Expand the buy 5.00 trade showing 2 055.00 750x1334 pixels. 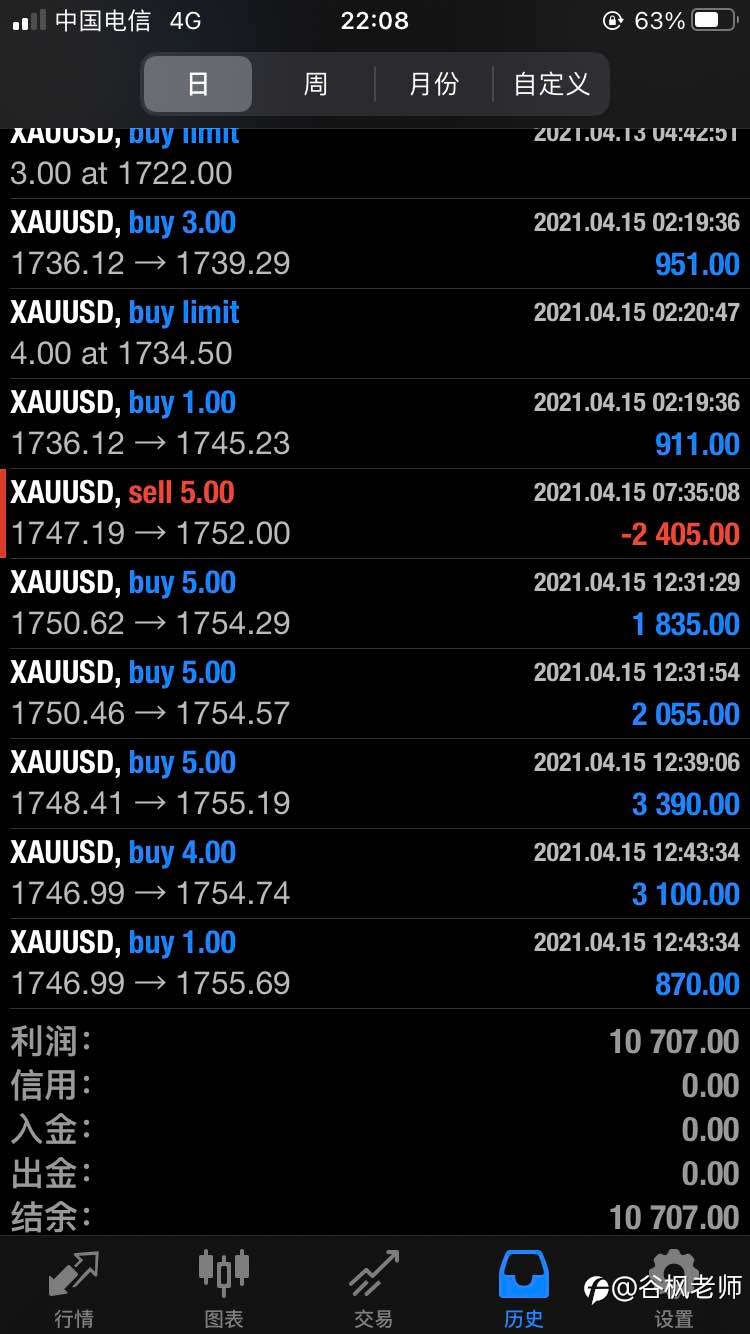click(375, 694)
